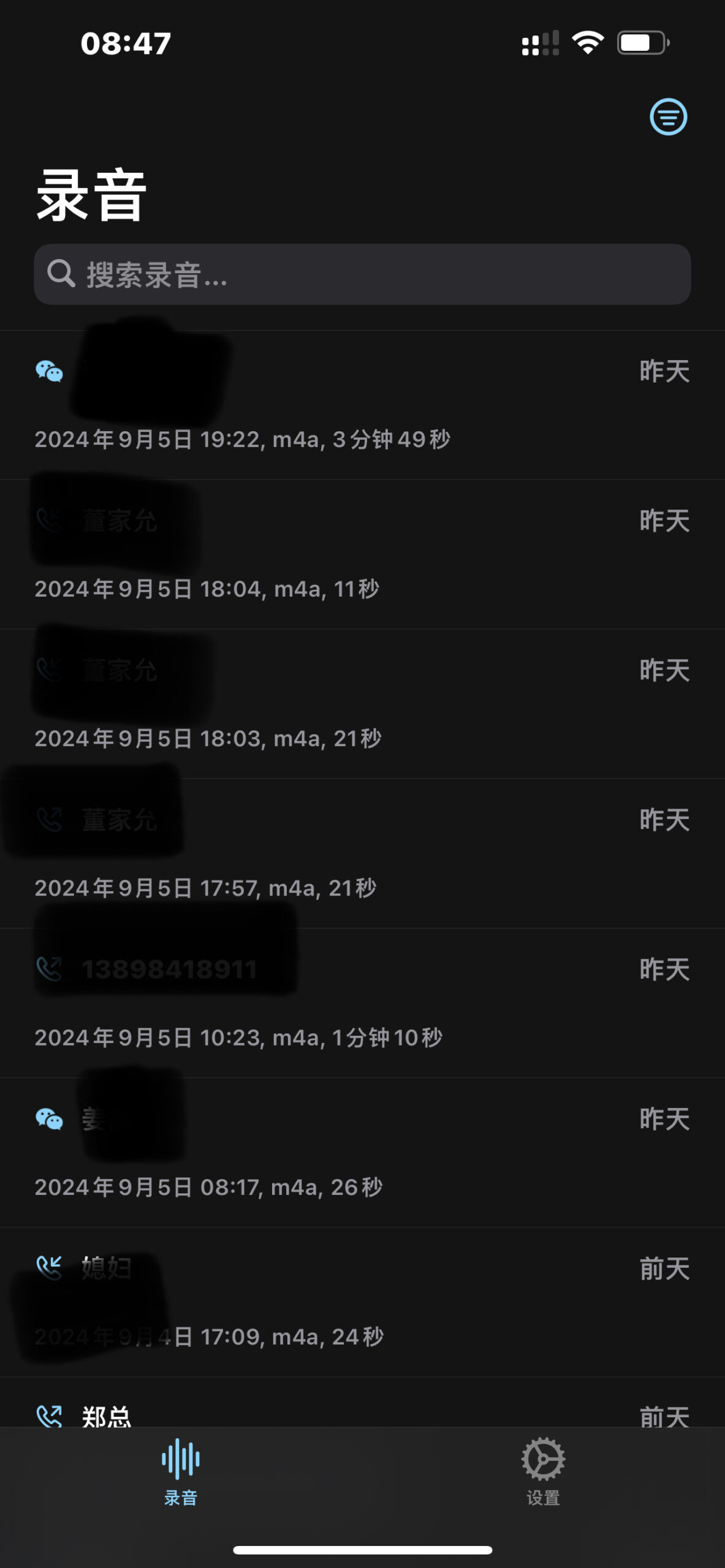Click the incoming call icon next to 董家允
725x1568 pixels.
(x=50, y=521)
